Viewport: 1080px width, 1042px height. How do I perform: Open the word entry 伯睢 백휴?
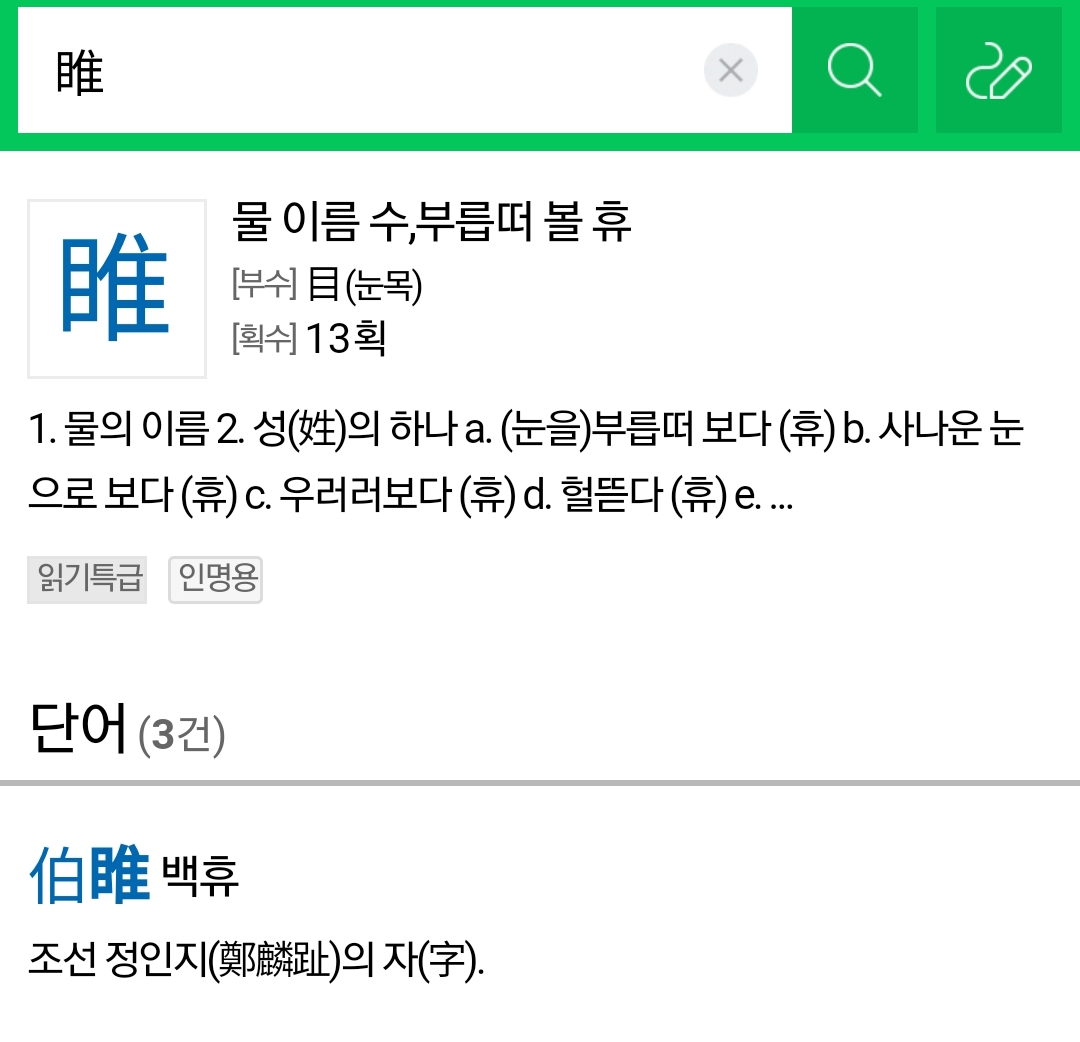[134, 874]
